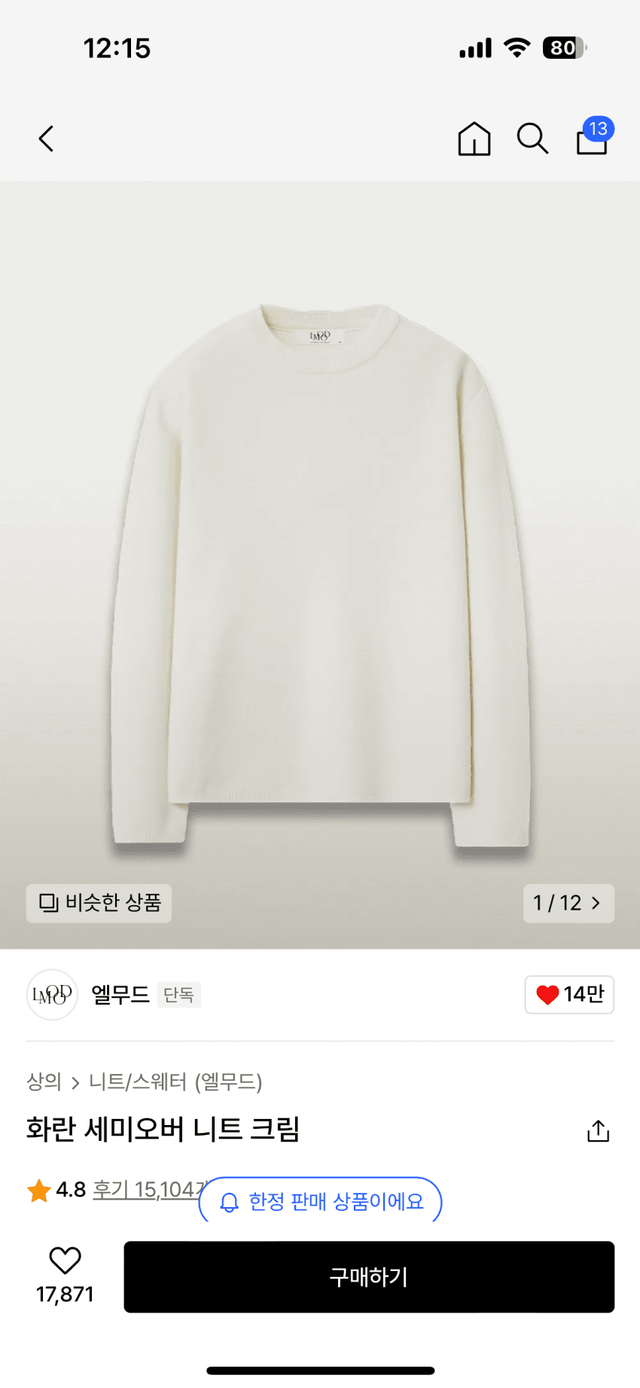Like the brand with the 14만 heart
Screen dimensions: 640x1388
click(x=569, y=994)
